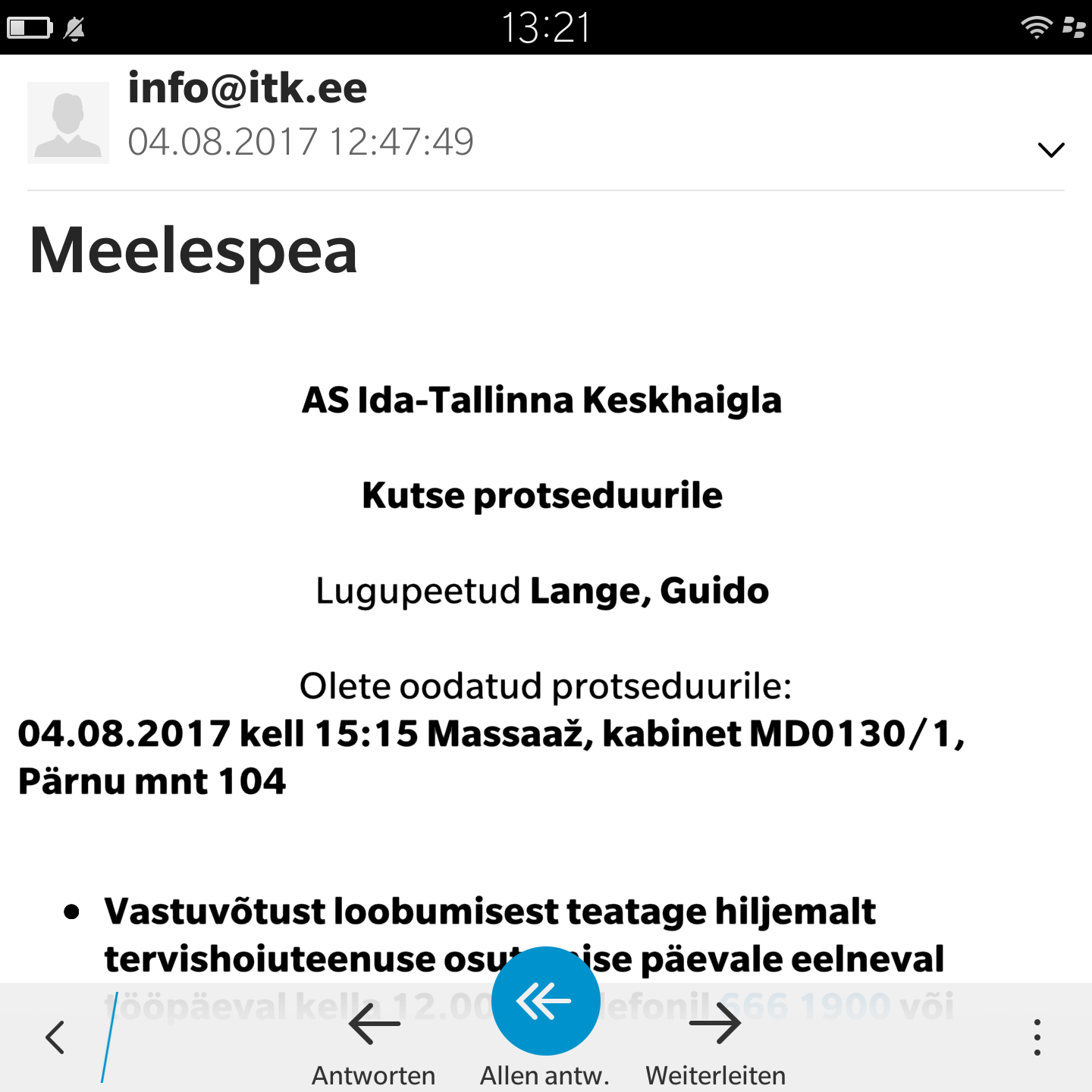
Task: Expand the email header details chevron
Action: point(1050,149)
